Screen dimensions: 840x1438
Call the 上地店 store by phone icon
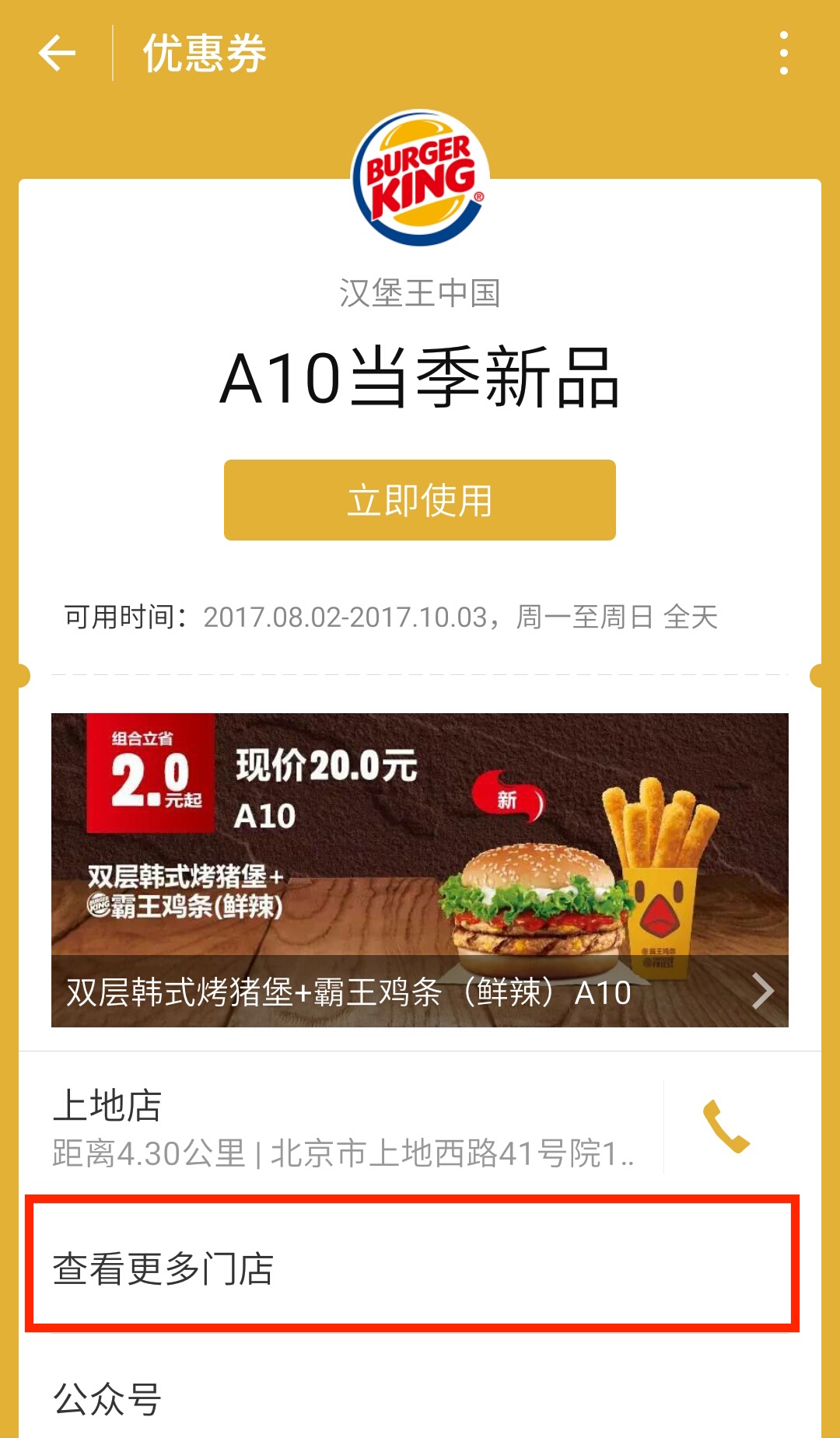[726, 1126]
